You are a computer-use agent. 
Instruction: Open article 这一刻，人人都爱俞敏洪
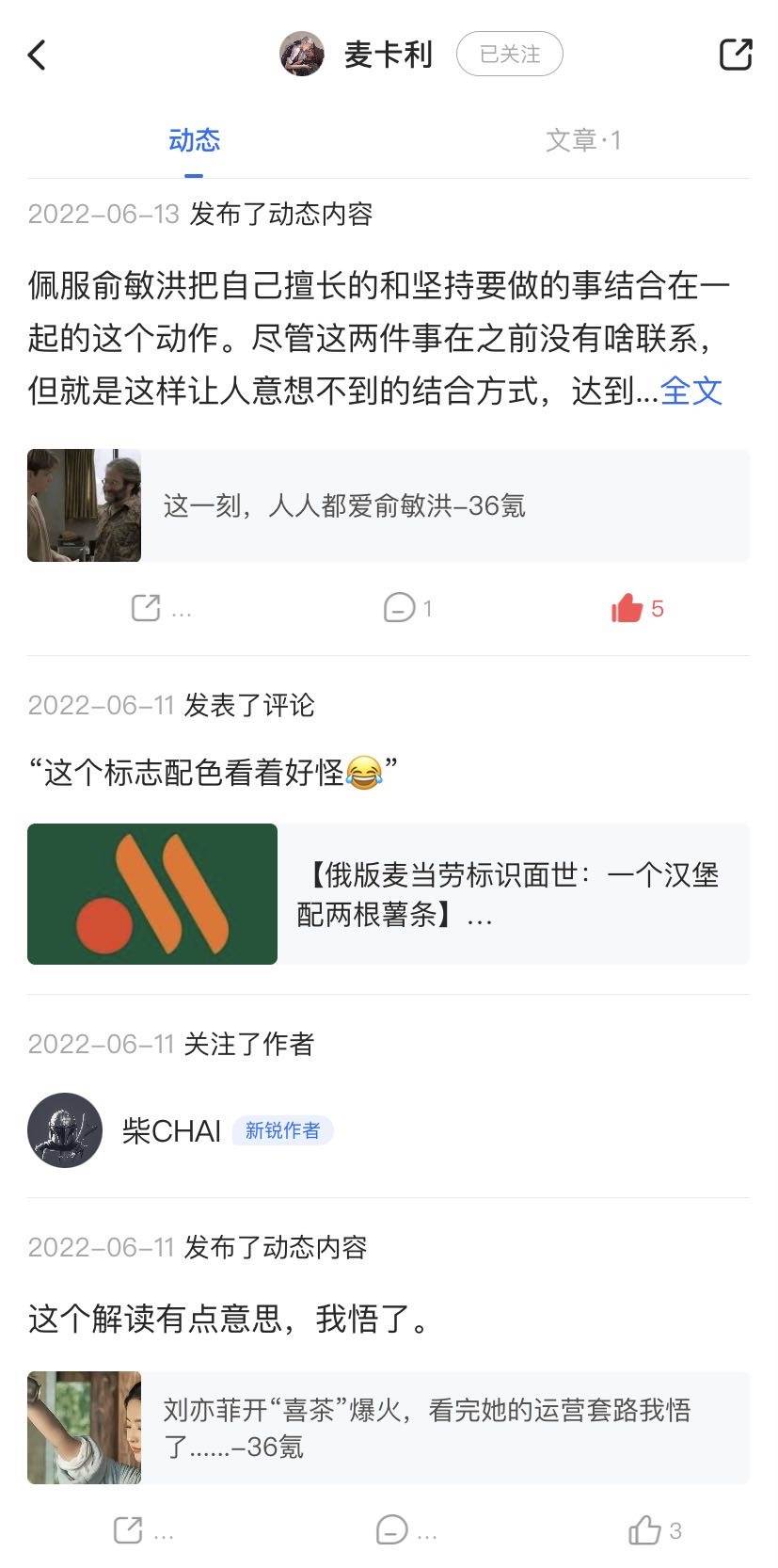coord(388,505)
